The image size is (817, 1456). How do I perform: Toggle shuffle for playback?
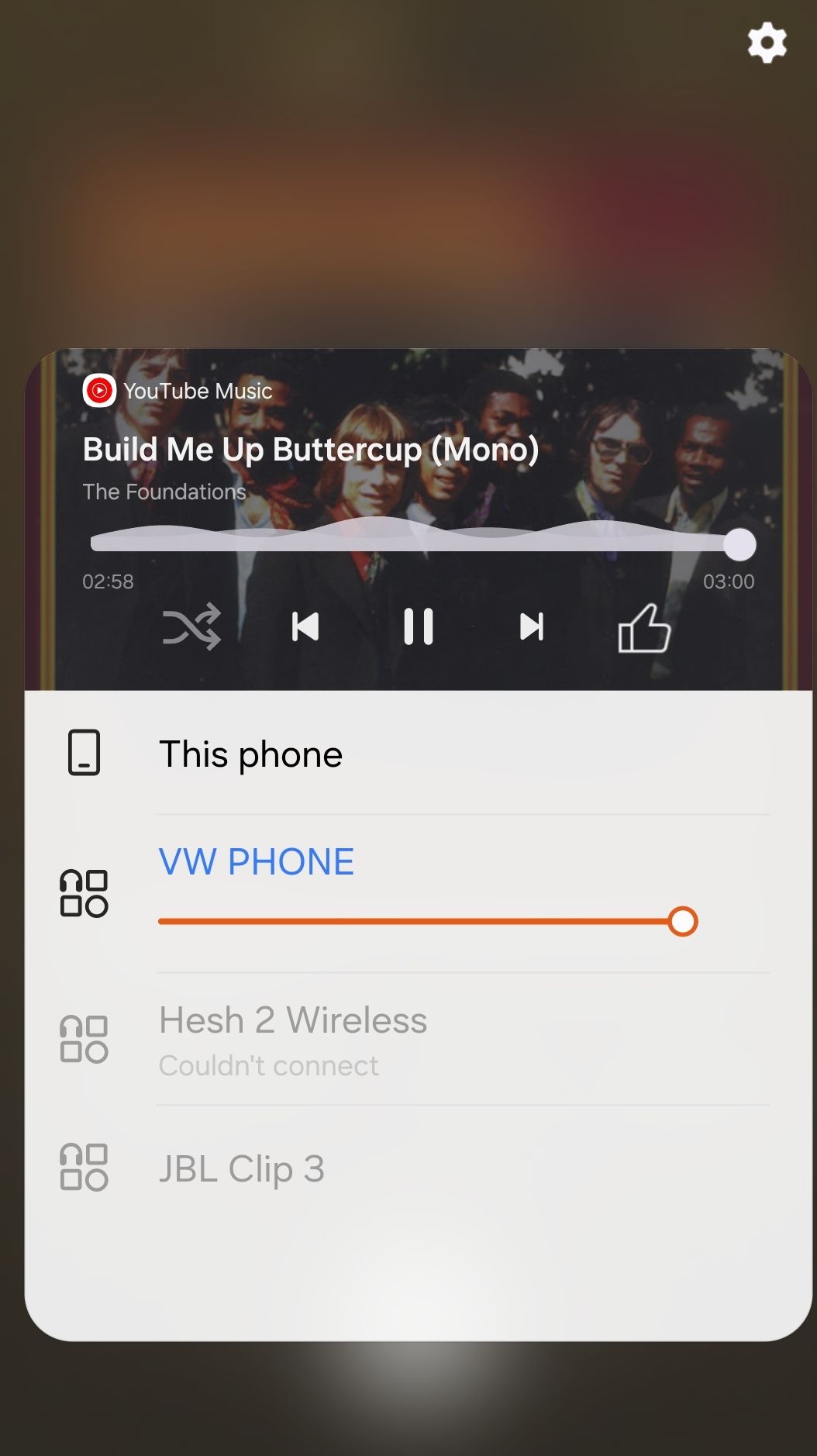tap(192, 626)
